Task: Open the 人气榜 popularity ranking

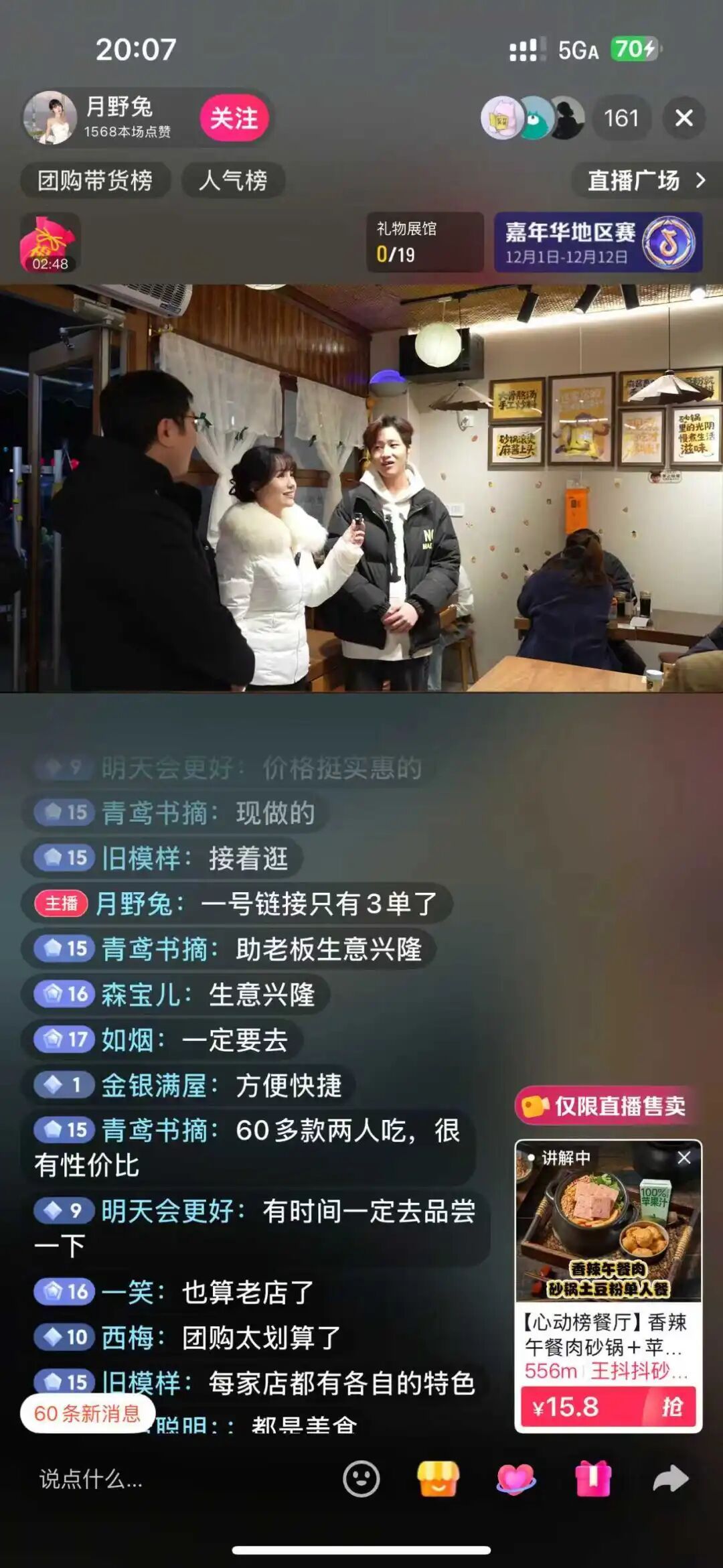Action: [x=233, y=181]
